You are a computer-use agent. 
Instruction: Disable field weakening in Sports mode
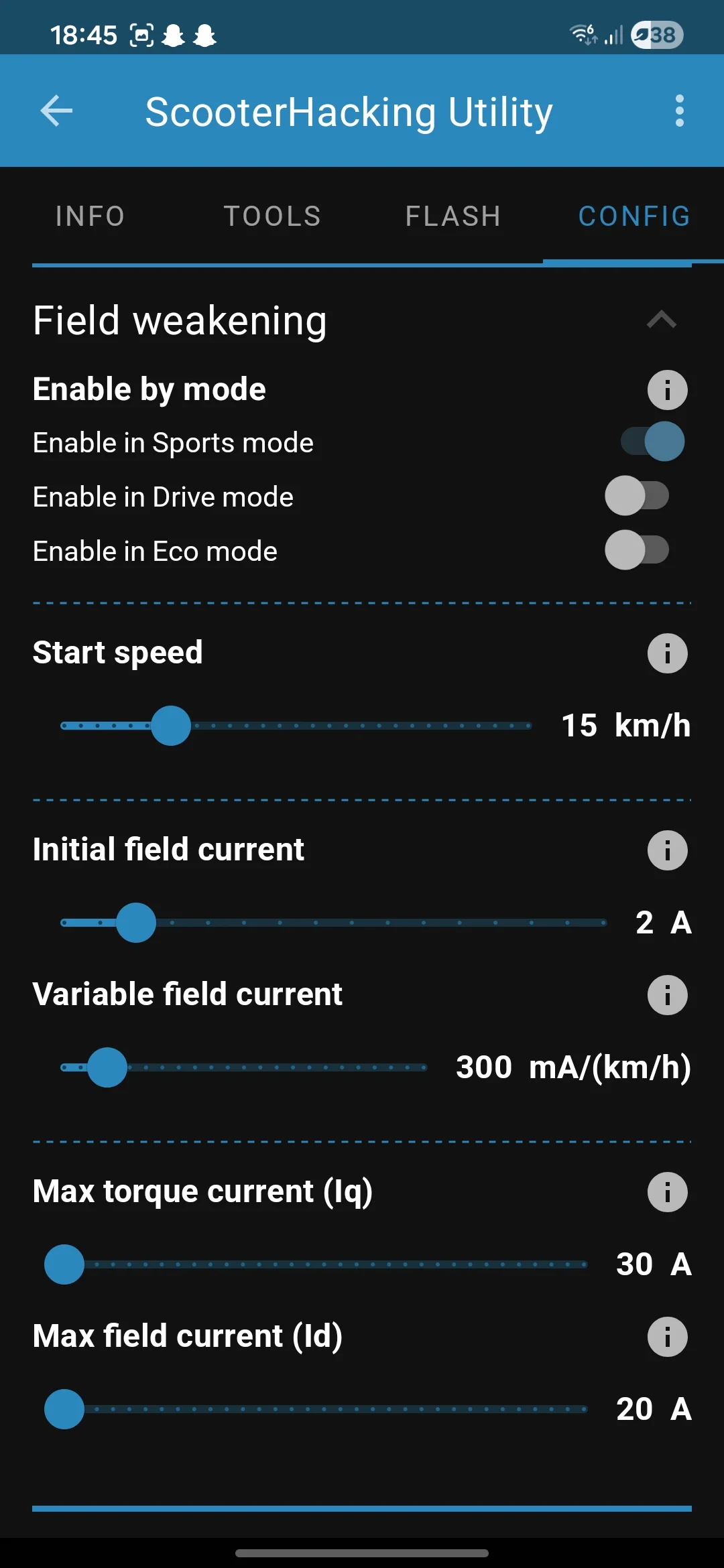coord(653,442)
